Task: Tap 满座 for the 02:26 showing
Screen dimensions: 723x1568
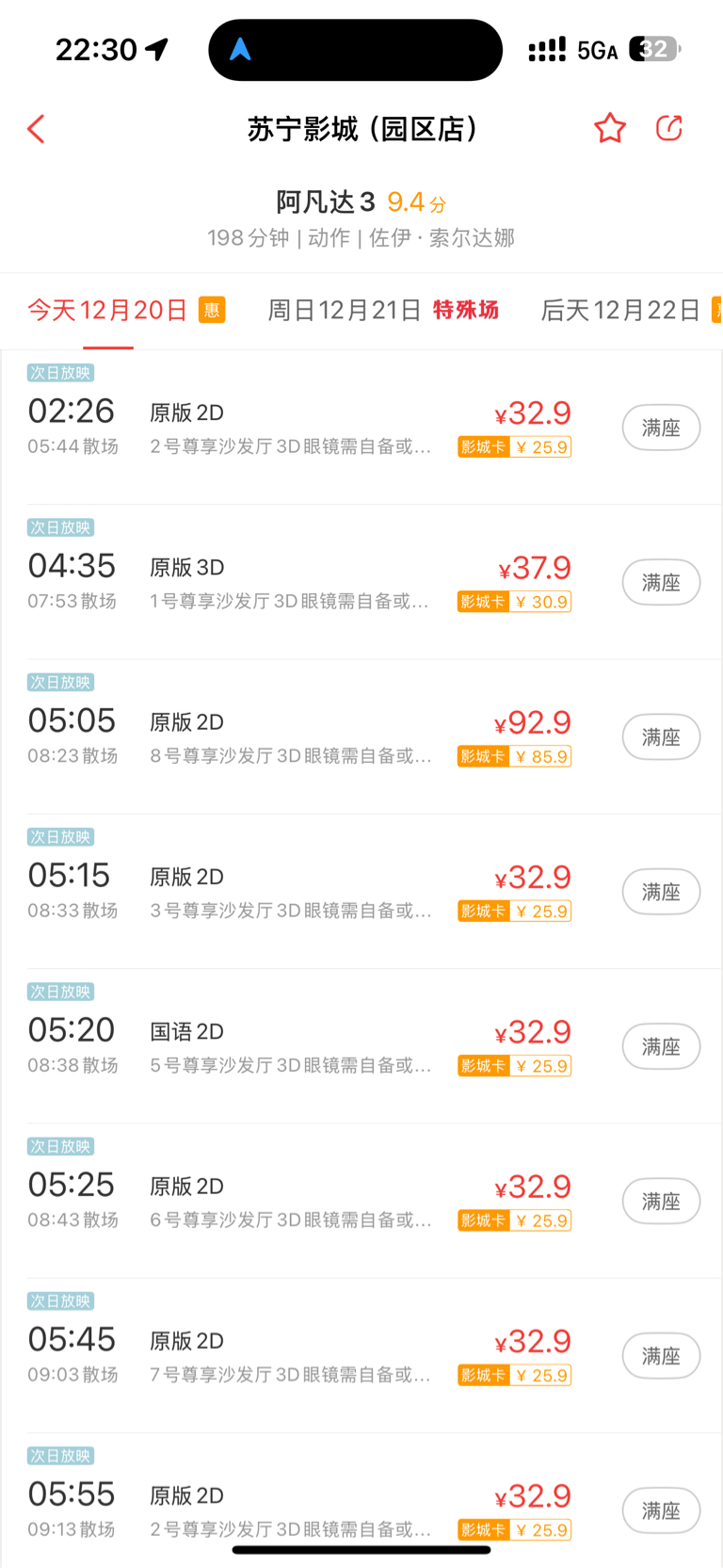Action: 661,428
